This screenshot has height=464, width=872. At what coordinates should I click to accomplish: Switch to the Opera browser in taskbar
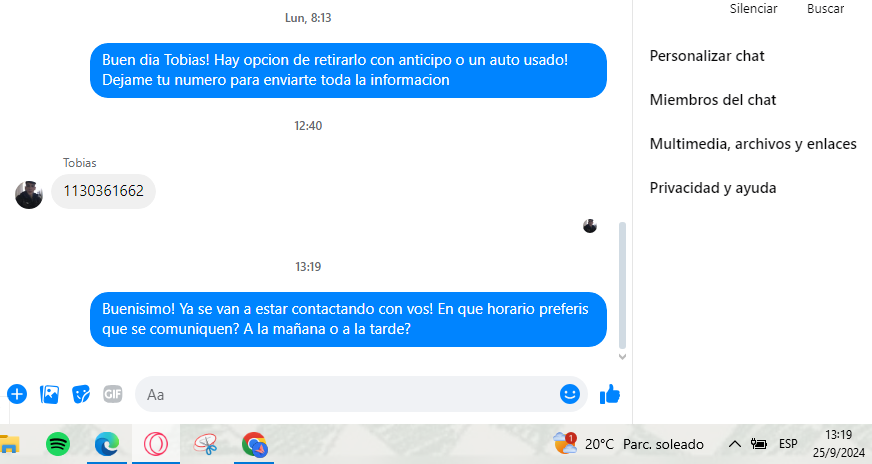point(155,443)
